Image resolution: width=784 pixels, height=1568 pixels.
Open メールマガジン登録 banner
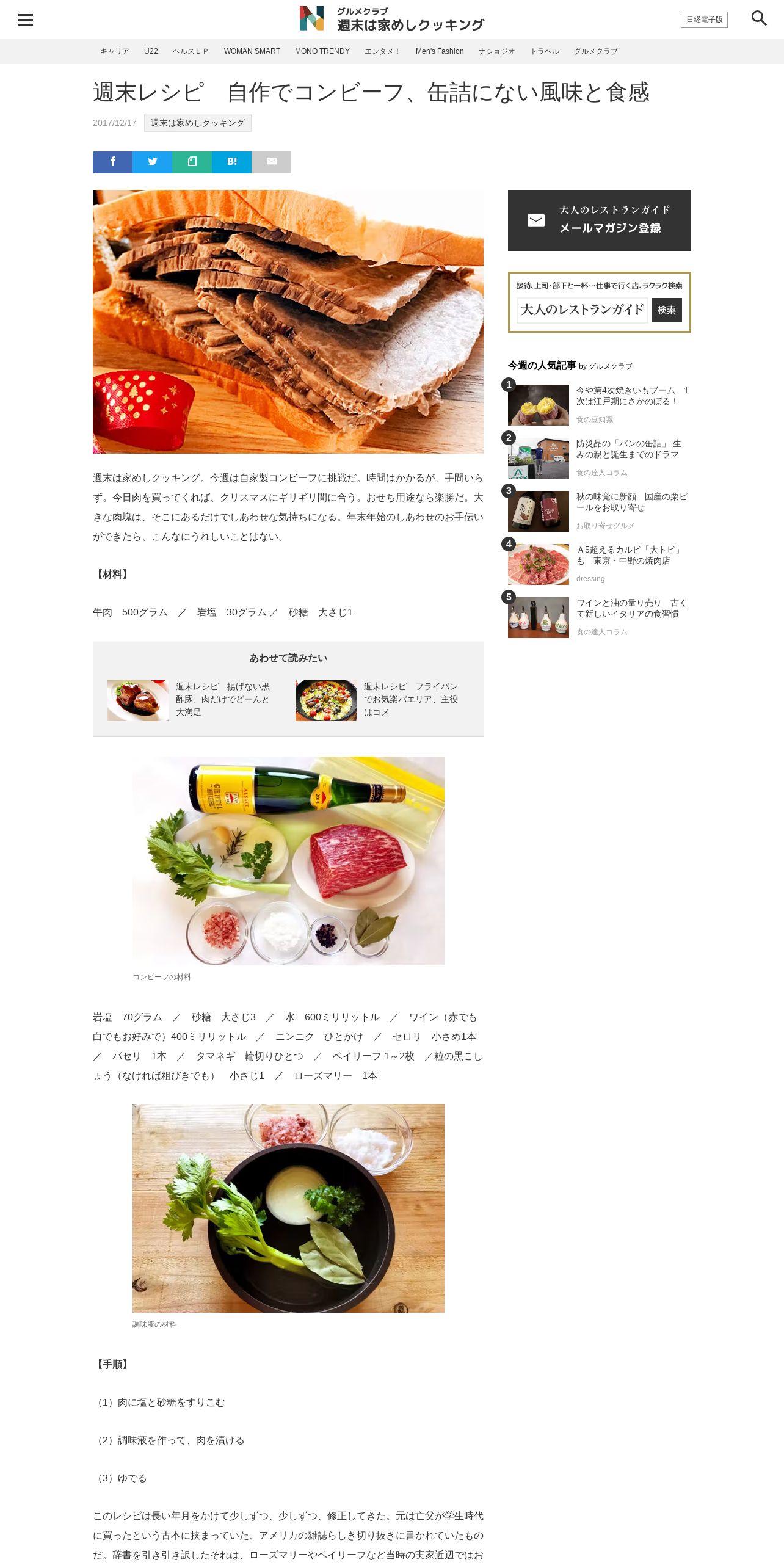[x=600, y=220]
